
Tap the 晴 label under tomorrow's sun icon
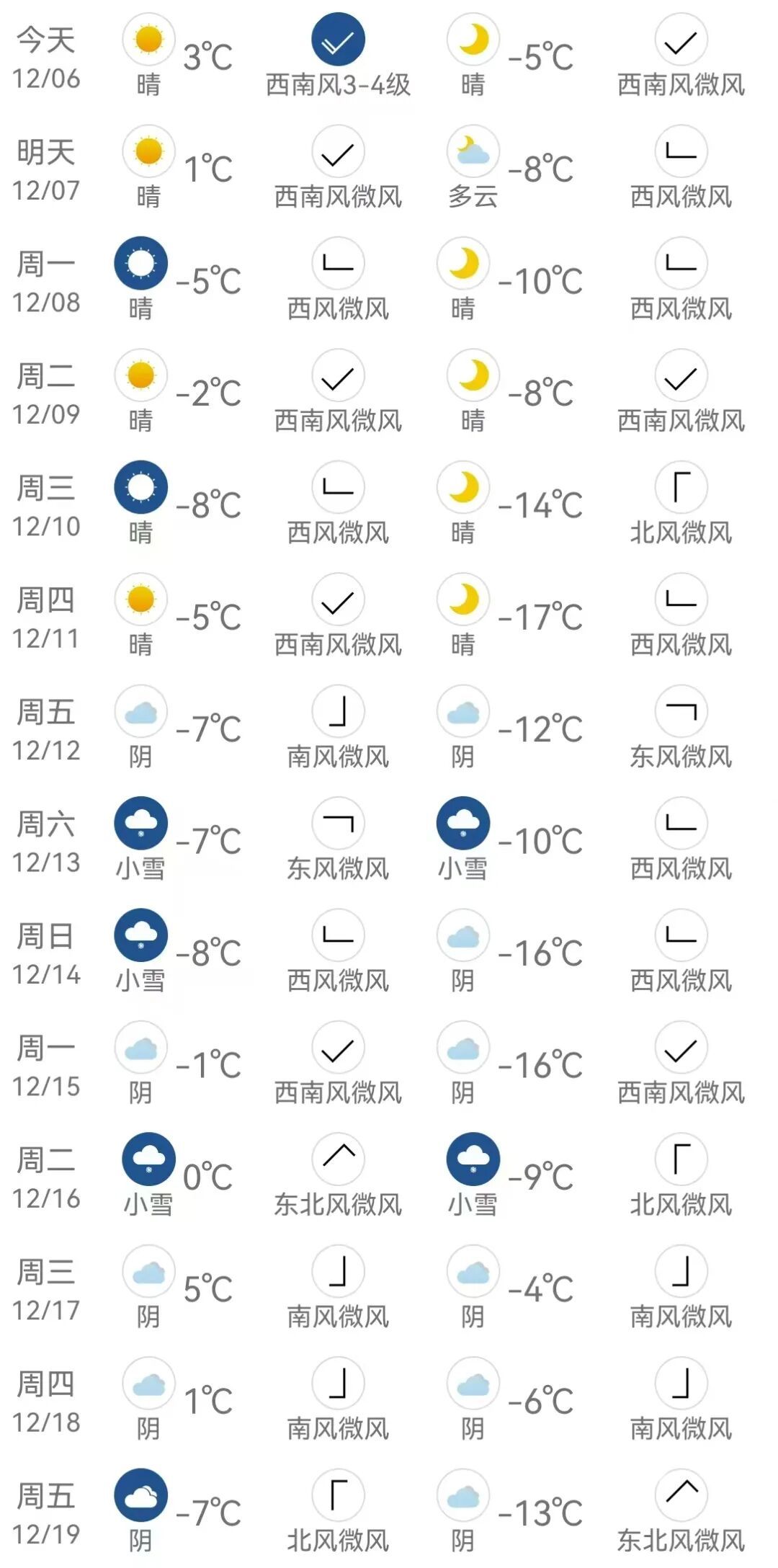(x=148, y=193)
